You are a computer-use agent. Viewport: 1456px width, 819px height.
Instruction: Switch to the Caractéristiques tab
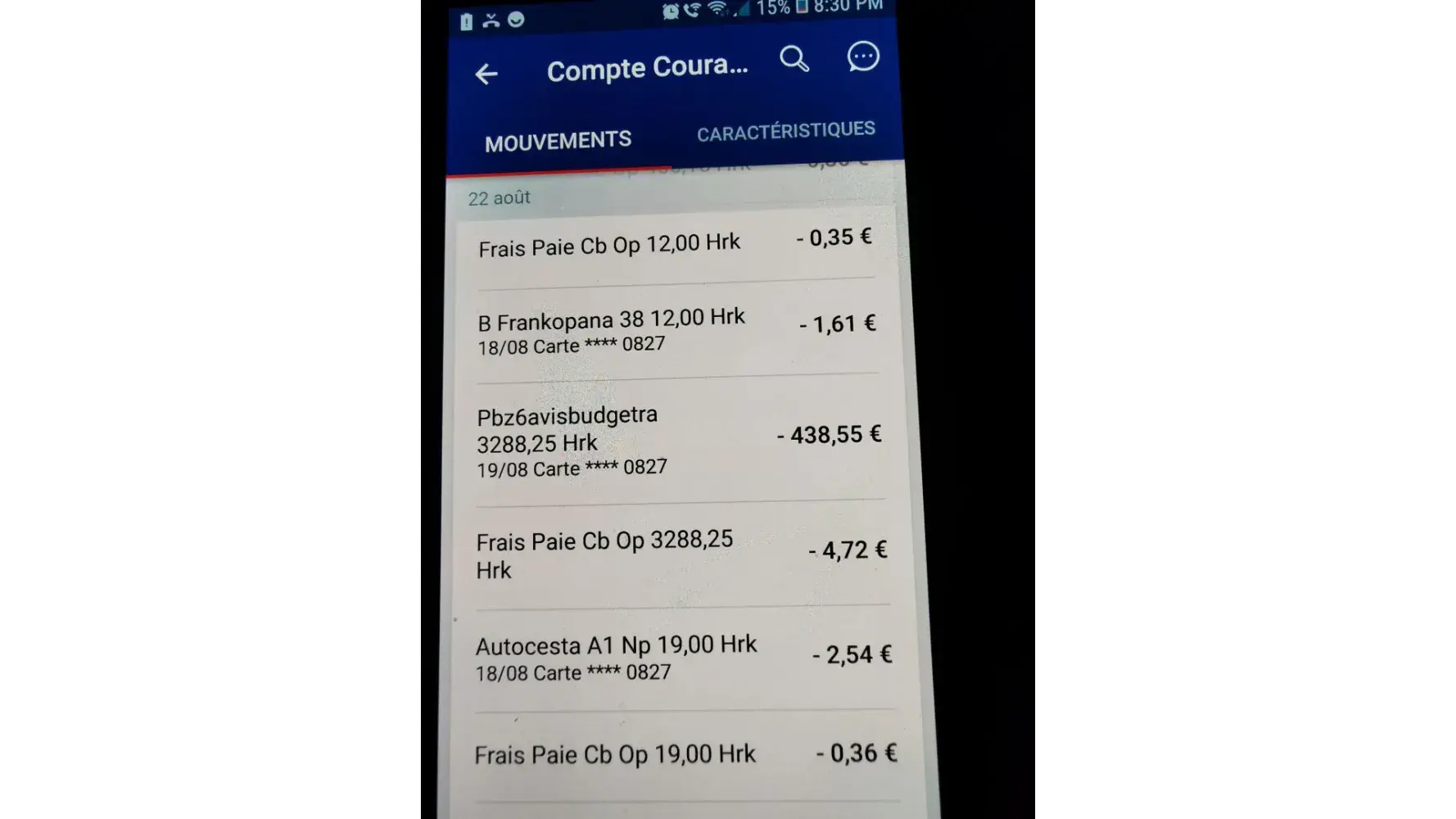click(x=785, y=132)
